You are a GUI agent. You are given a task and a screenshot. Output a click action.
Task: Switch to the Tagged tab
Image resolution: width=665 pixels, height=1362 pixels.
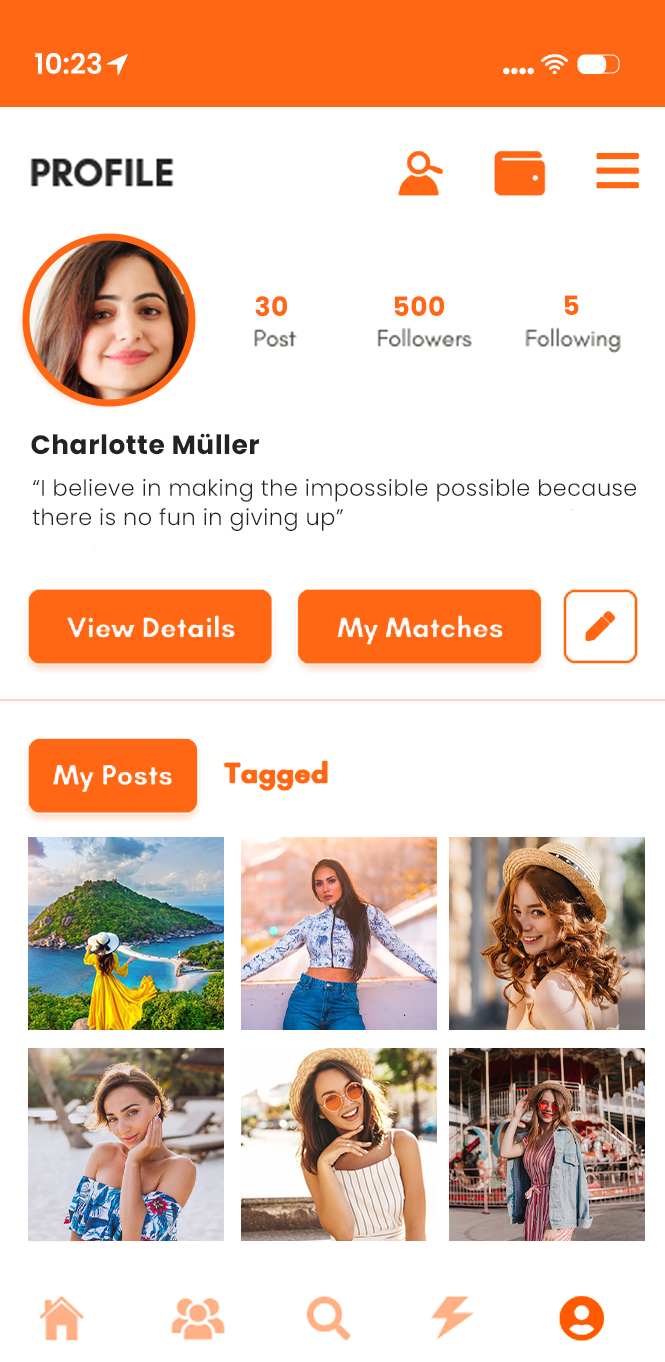276,774
